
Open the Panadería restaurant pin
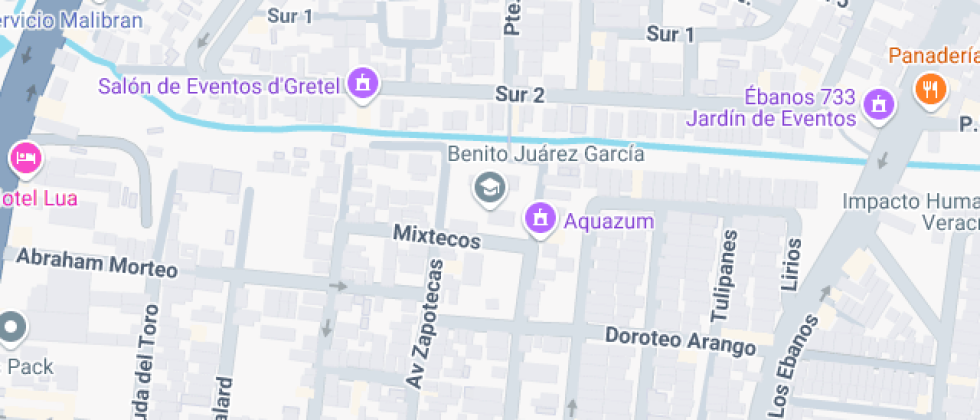(930, 88)
